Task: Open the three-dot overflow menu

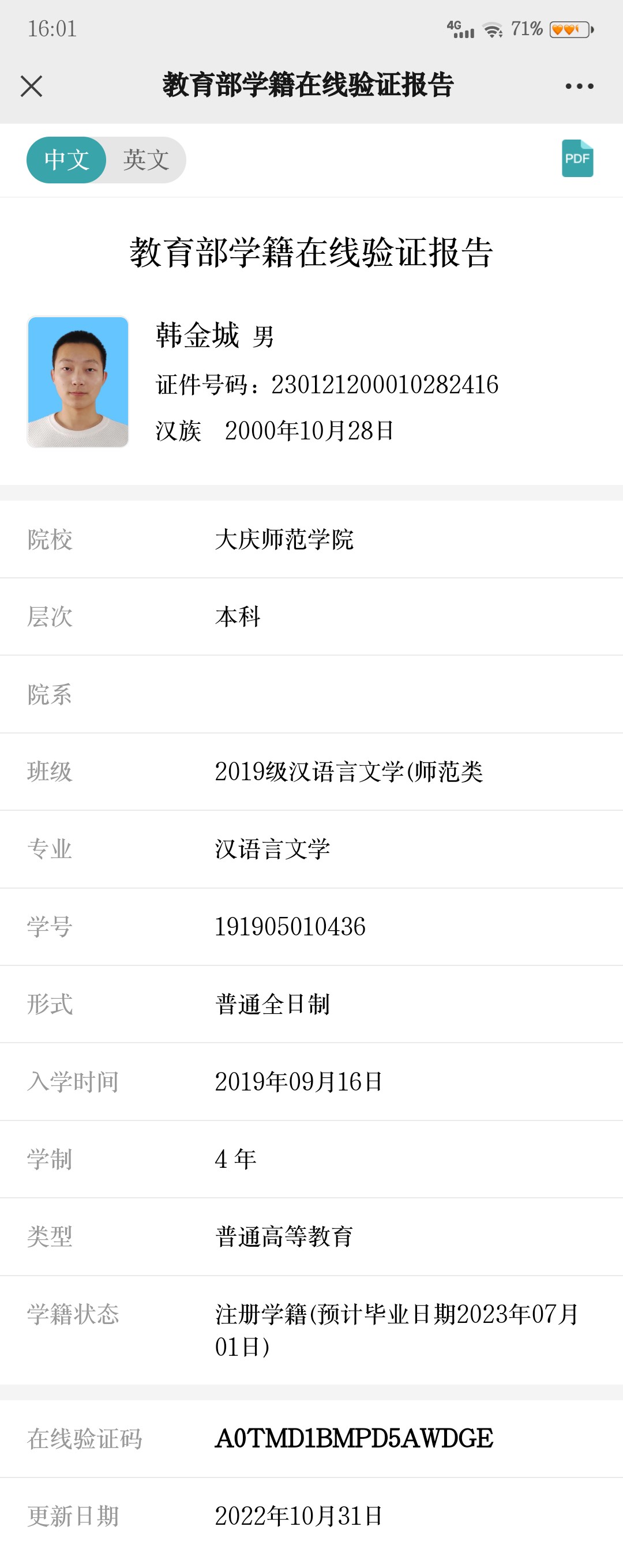Action: [x=579, y=86]
